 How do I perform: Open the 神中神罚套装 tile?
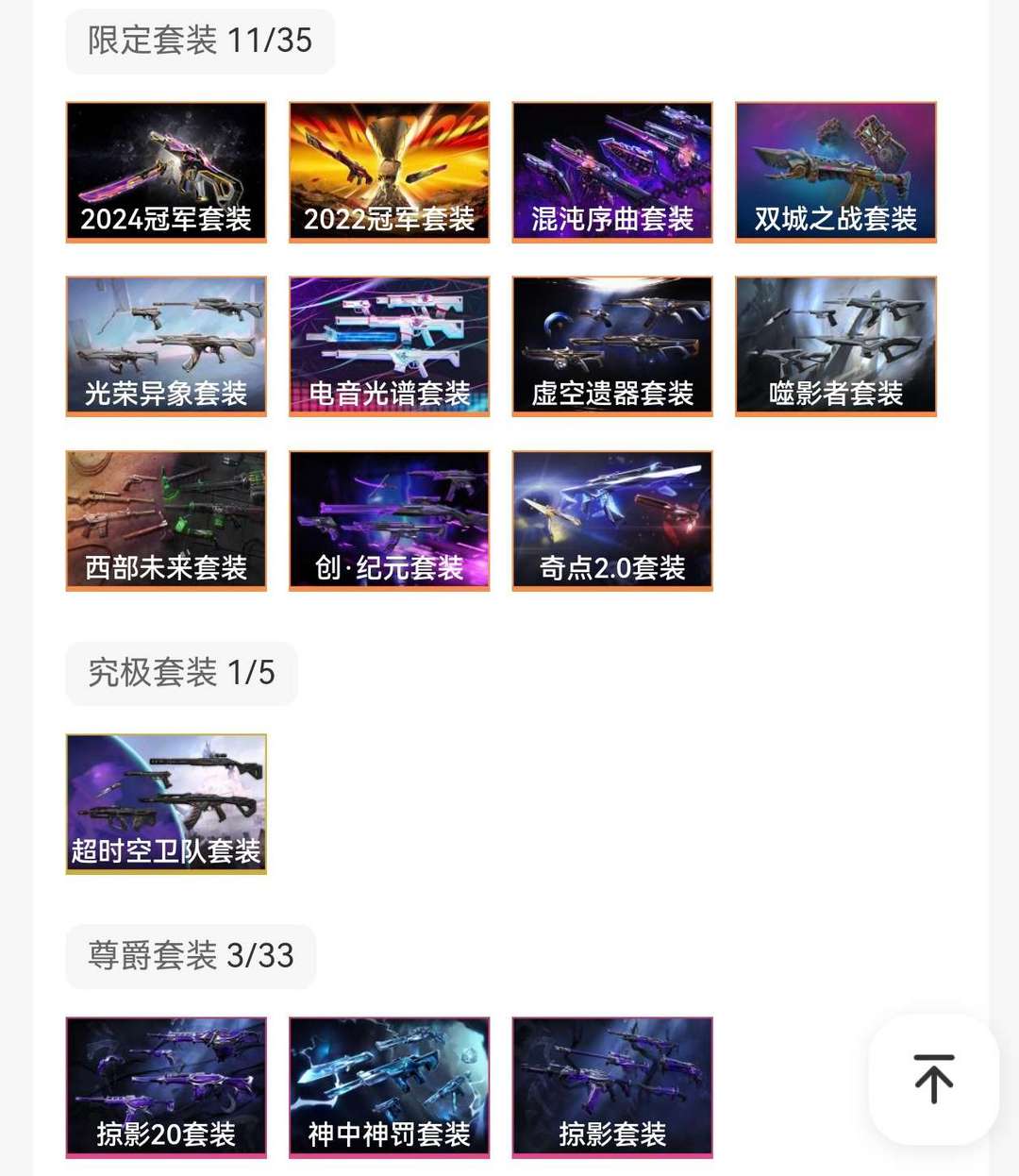pyautogui.click(x=389, y=1086)
